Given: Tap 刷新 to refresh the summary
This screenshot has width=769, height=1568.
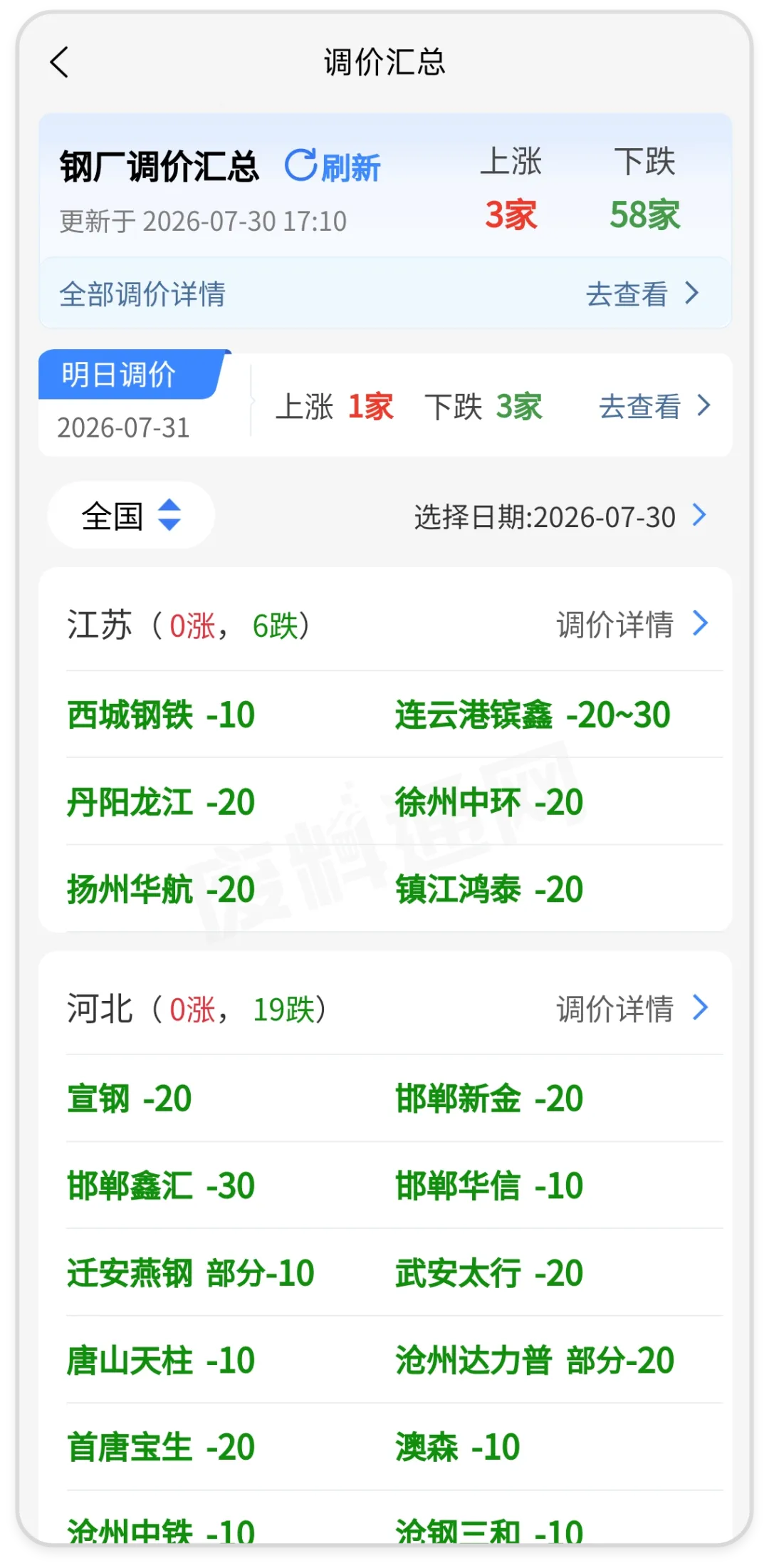Looking at the screenshot, I should coord(333,167).
